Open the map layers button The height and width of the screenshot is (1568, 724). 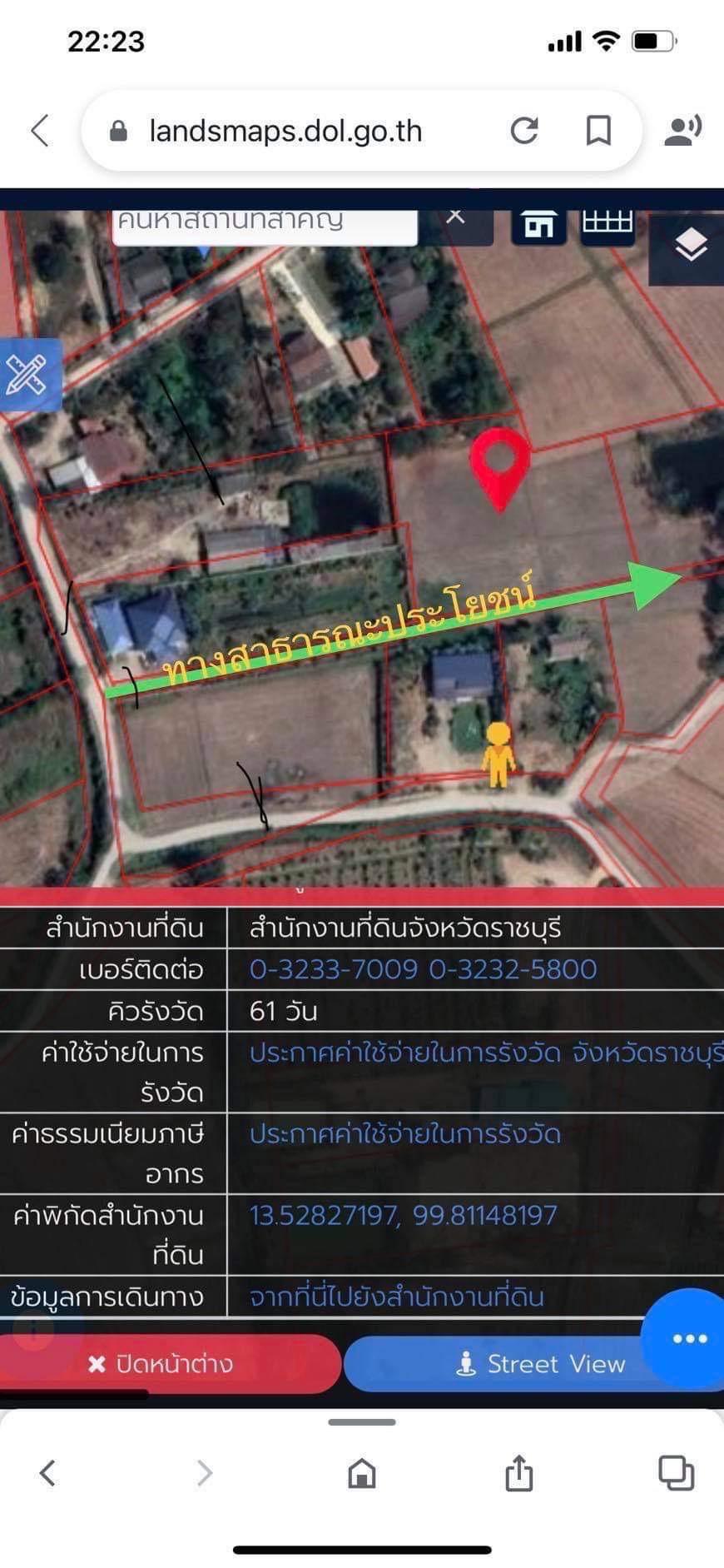[x=691, y=247]
